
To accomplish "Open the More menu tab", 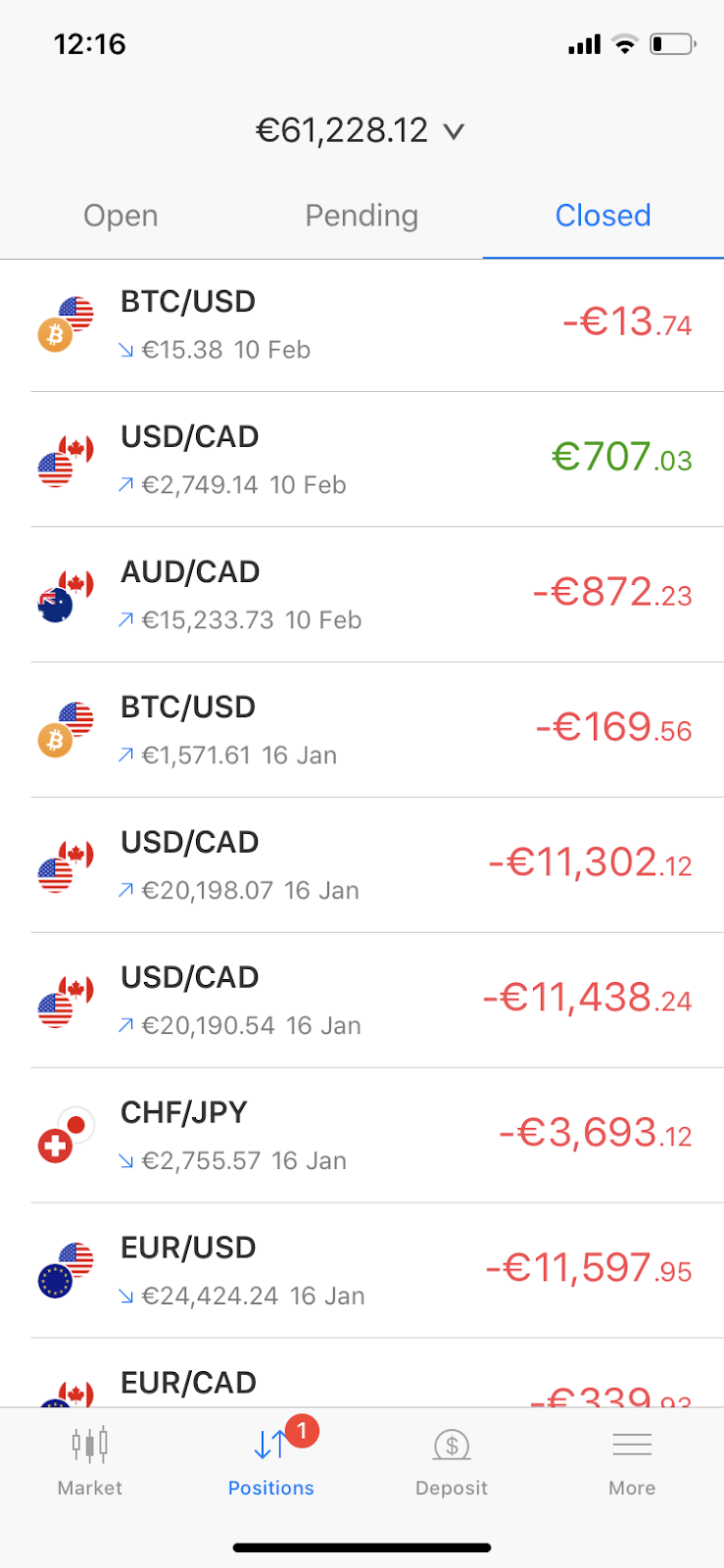I will [632, 1462].
